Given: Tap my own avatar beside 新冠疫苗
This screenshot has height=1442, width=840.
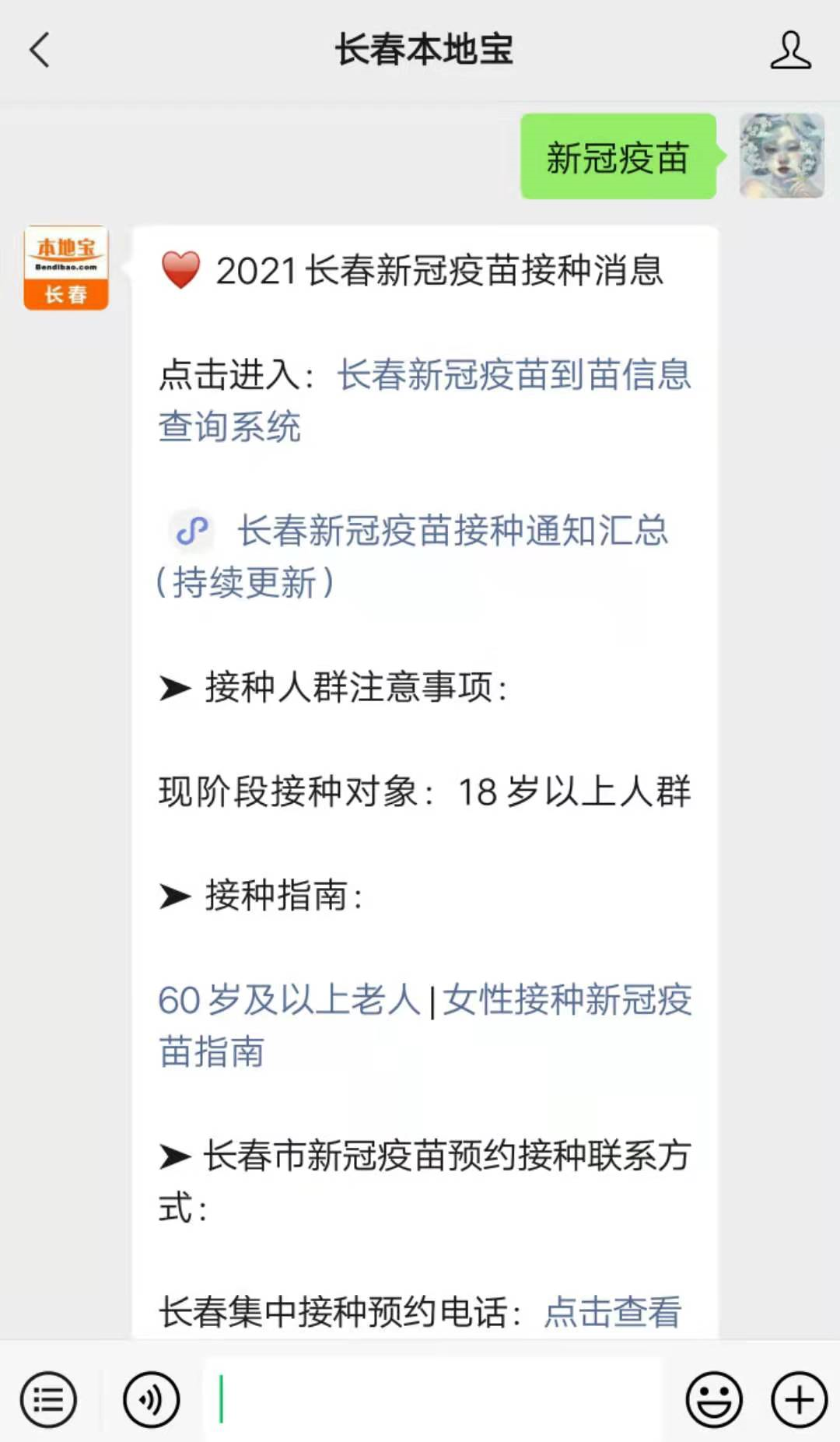Looking at the screenshot, I should pos(781,156).
